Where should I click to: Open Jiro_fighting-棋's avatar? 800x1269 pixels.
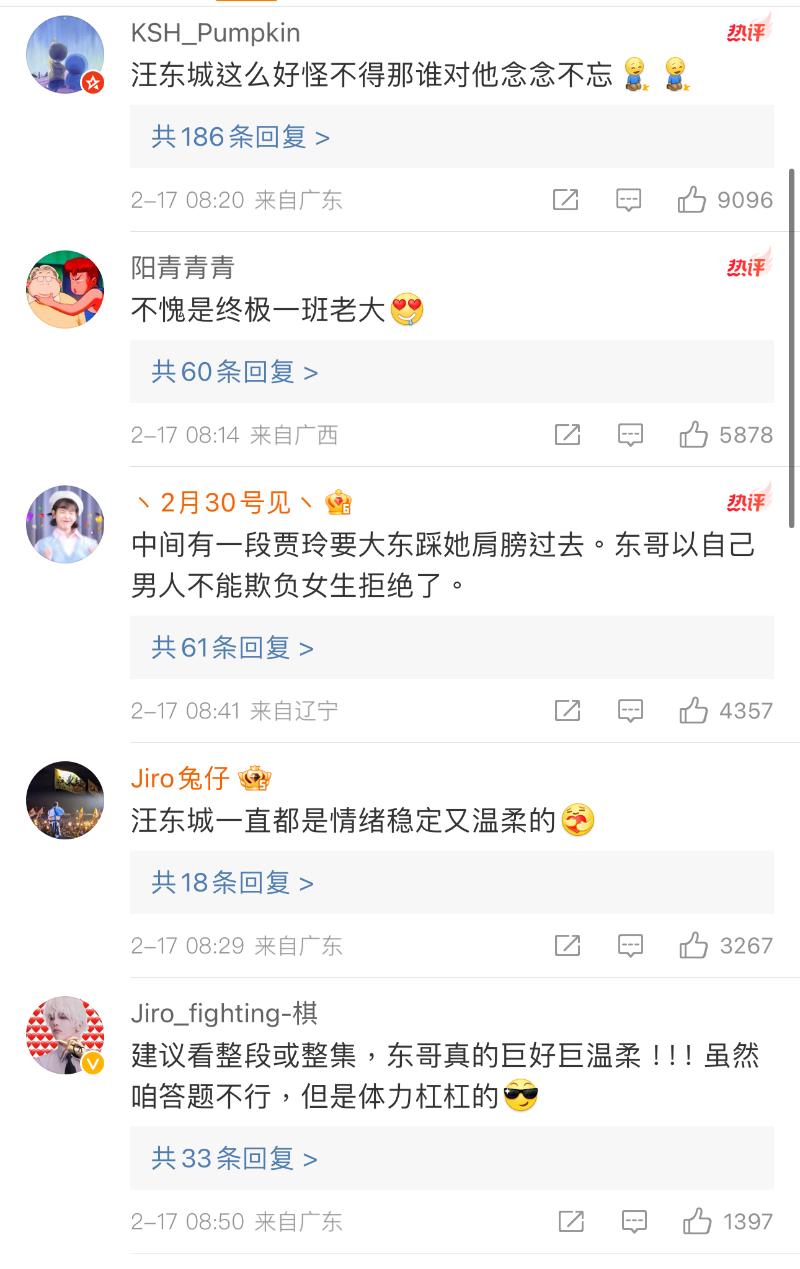pos(65,1035)
